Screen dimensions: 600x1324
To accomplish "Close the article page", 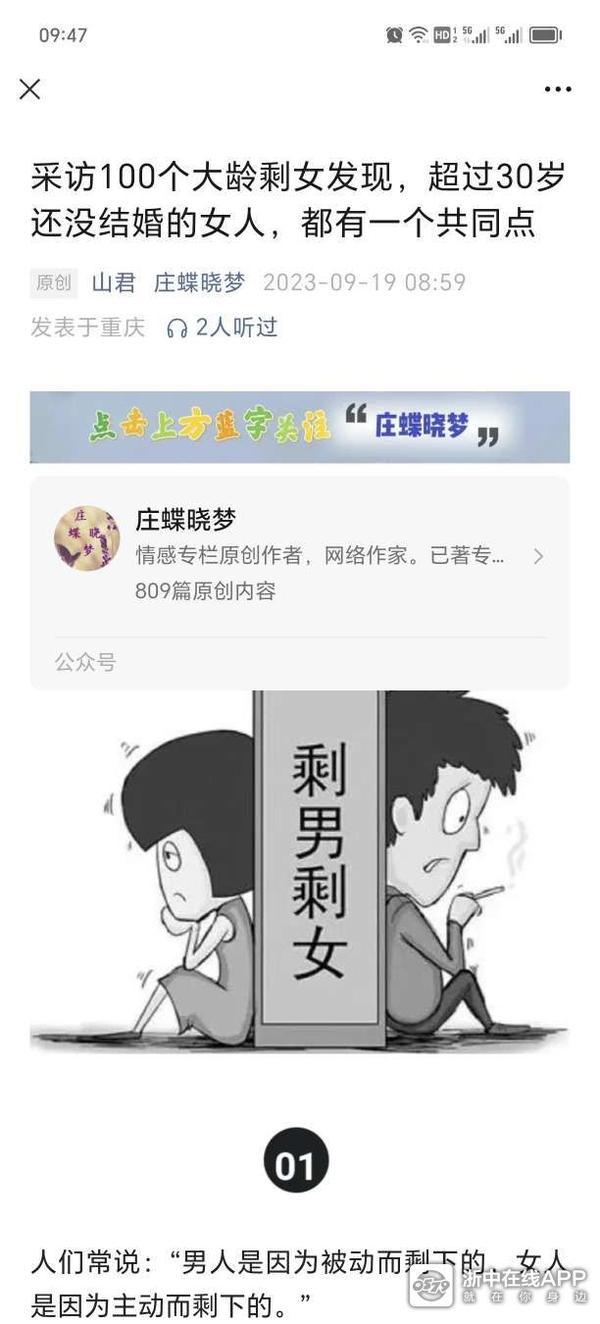I will coord(30,89).
